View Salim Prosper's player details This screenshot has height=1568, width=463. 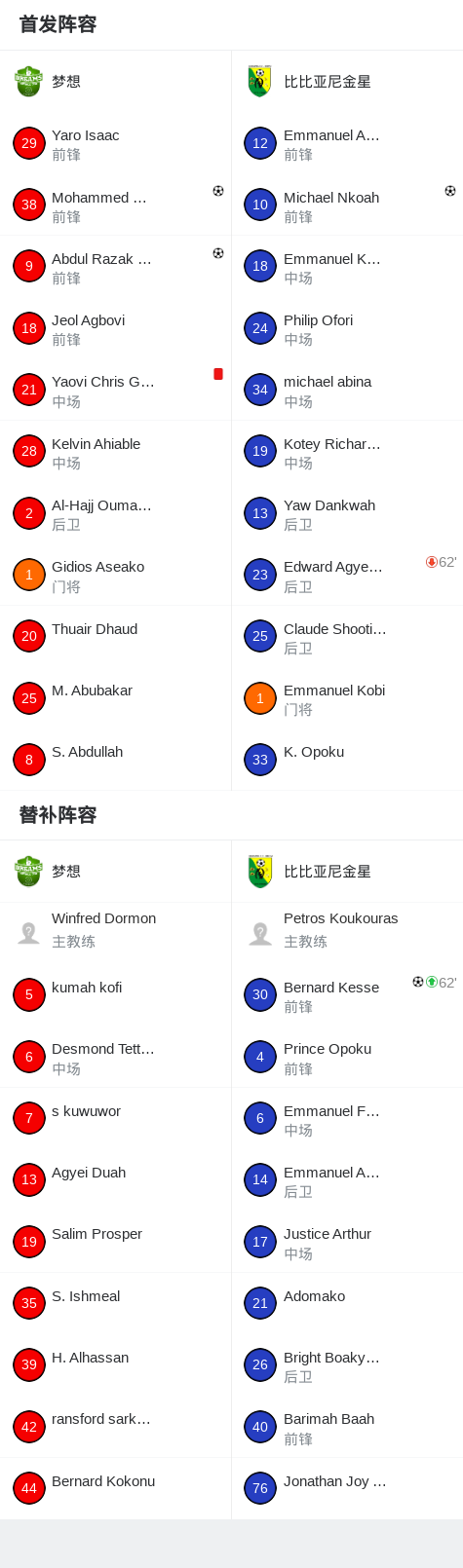coord(115,1242)
